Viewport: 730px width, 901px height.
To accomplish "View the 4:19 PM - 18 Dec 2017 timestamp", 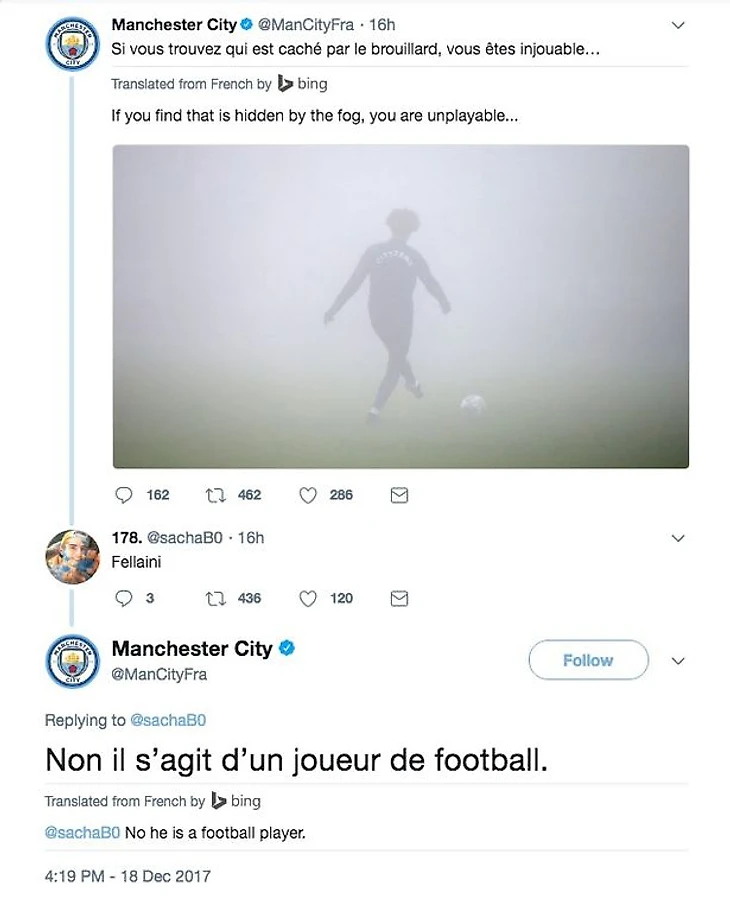I will 128,876.
